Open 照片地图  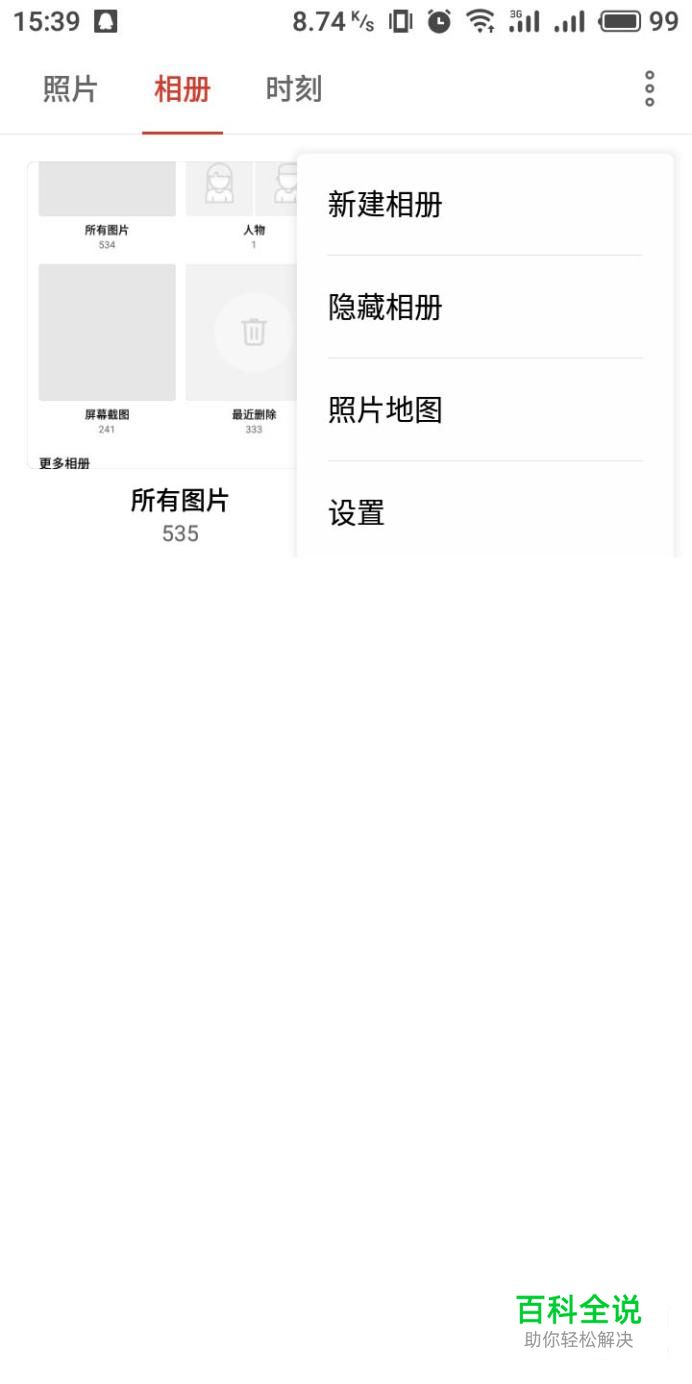pyautogui.click(x=385, y=410)
